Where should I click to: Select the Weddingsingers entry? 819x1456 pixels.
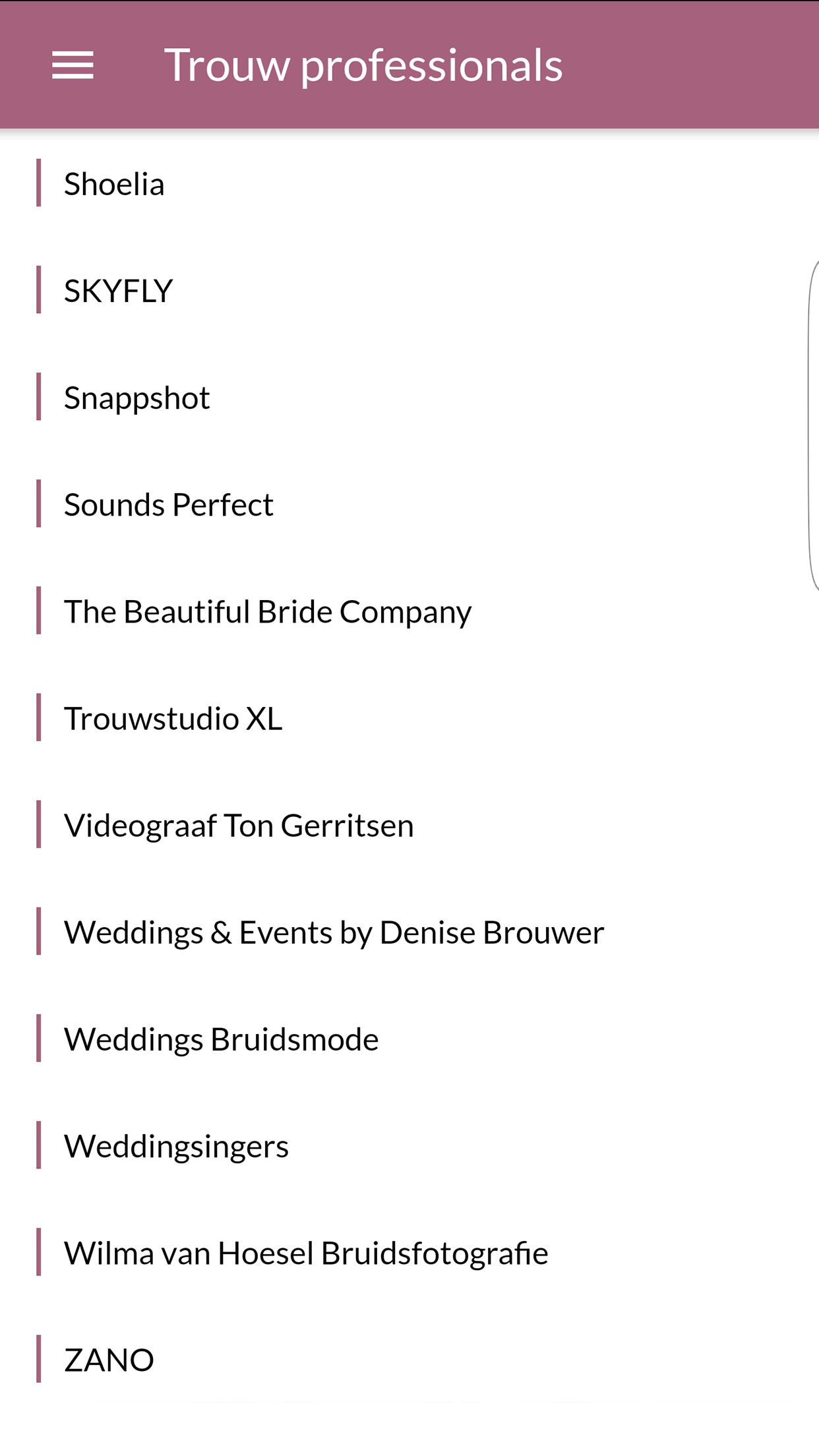[175, 1144]
